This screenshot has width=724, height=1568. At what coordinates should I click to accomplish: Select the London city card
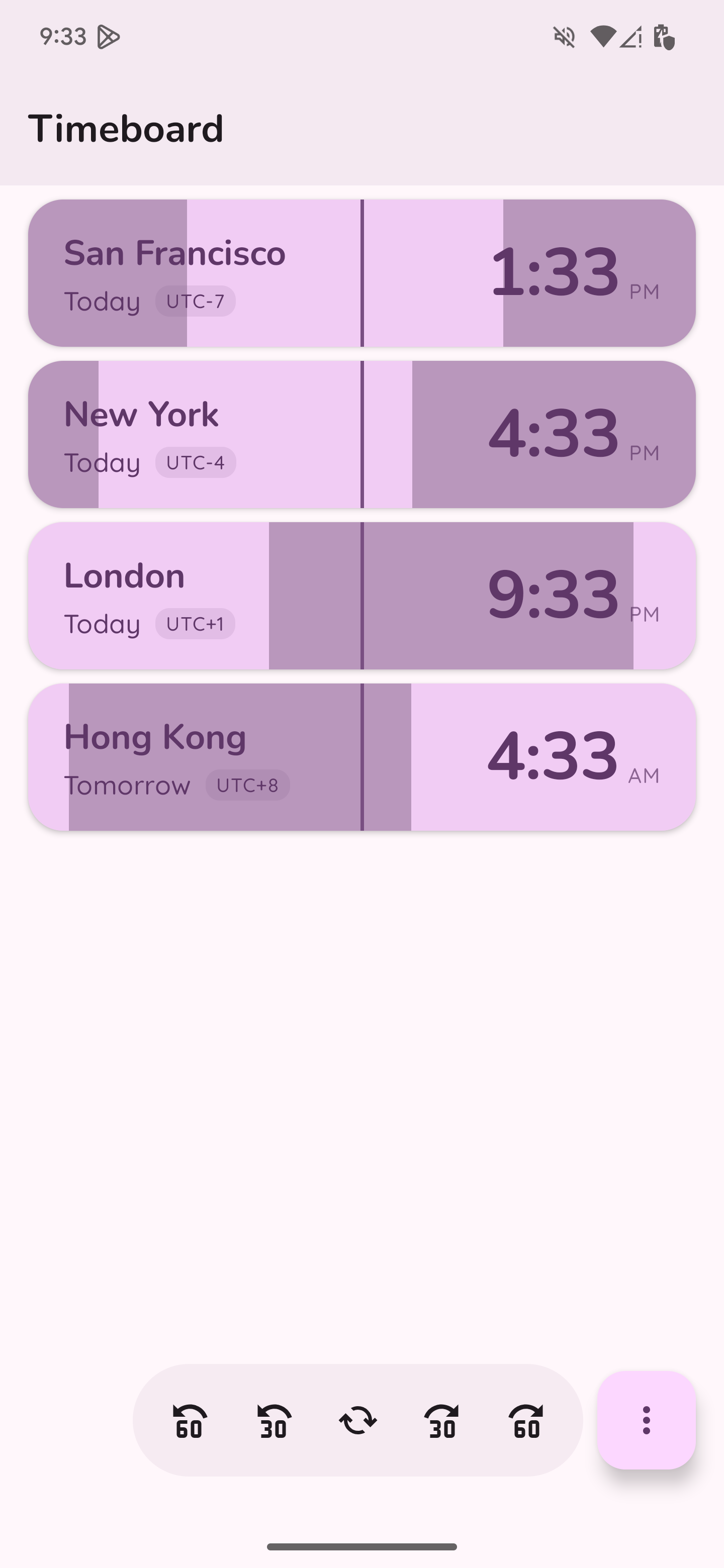pyautogui.click(x=361, y=595)
